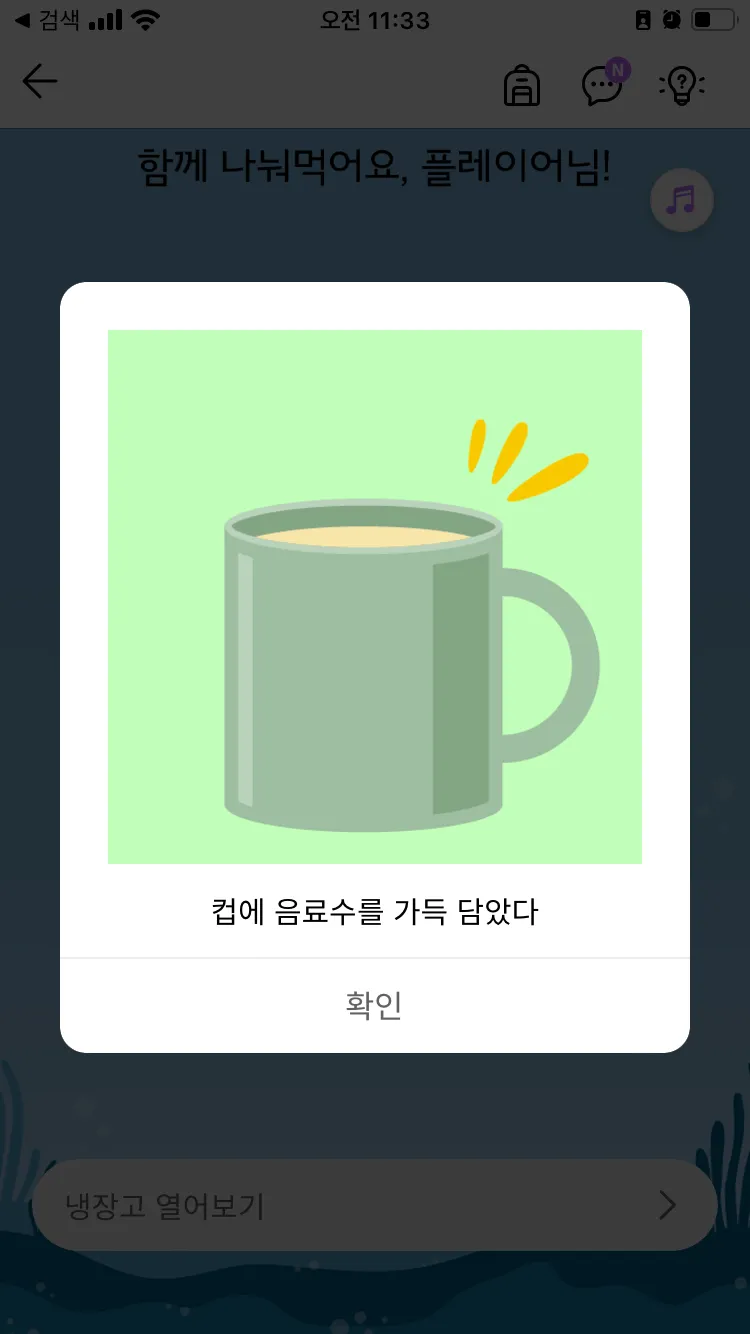Image resolution: width=750 pixels, height=1334 pixels.
Task: Confirm the dialog with 확인
Action: 374,1005
